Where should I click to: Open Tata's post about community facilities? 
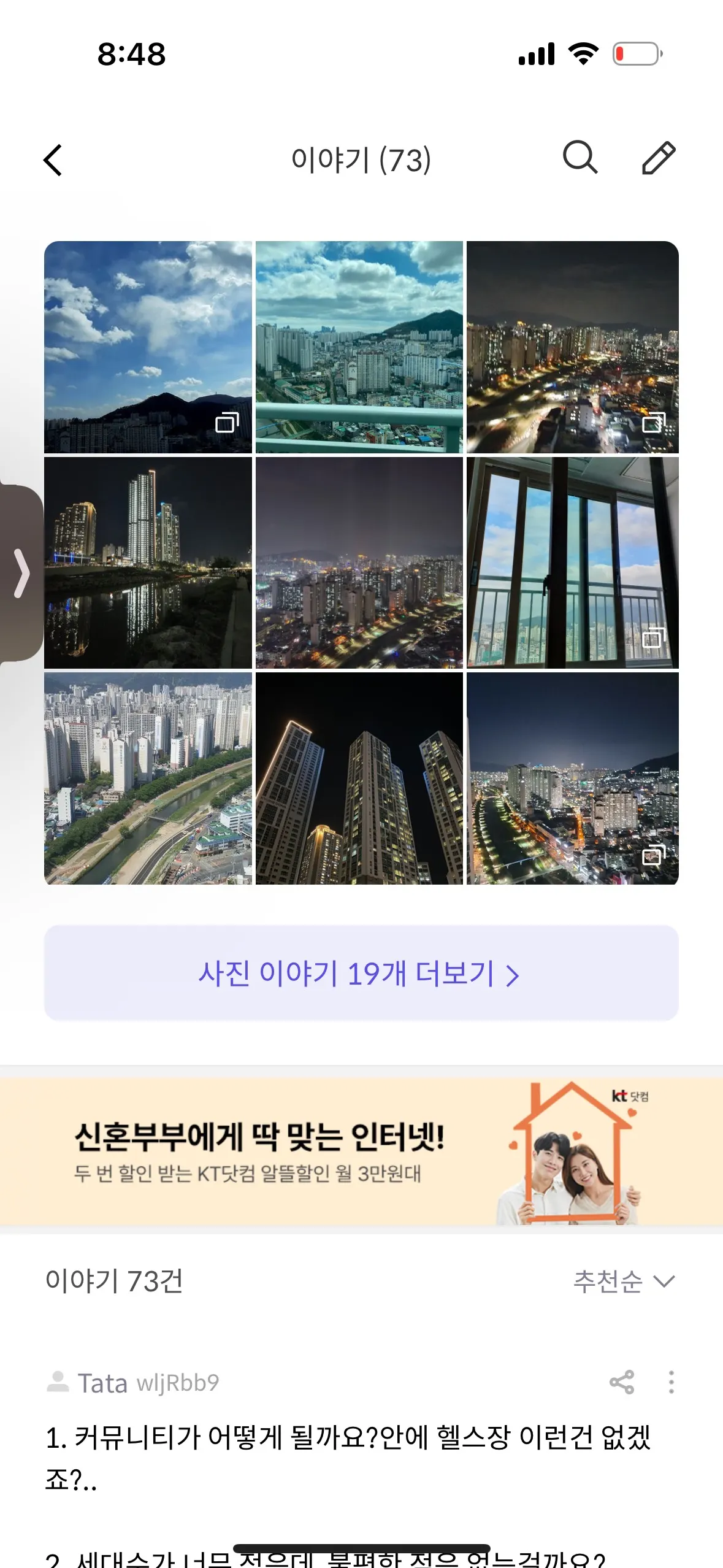click(347, 1458)
